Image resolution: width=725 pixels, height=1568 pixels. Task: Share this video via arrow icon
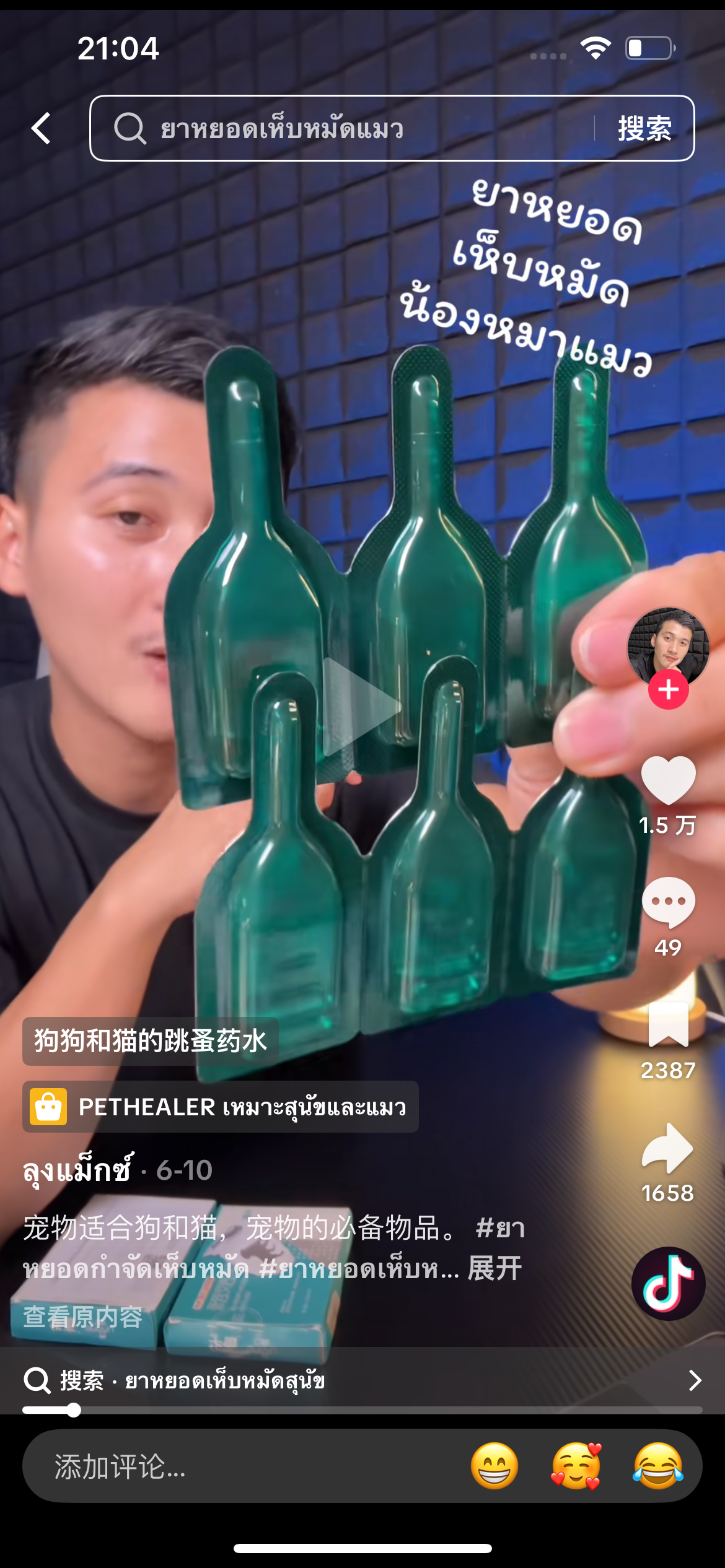point(668,1149)
